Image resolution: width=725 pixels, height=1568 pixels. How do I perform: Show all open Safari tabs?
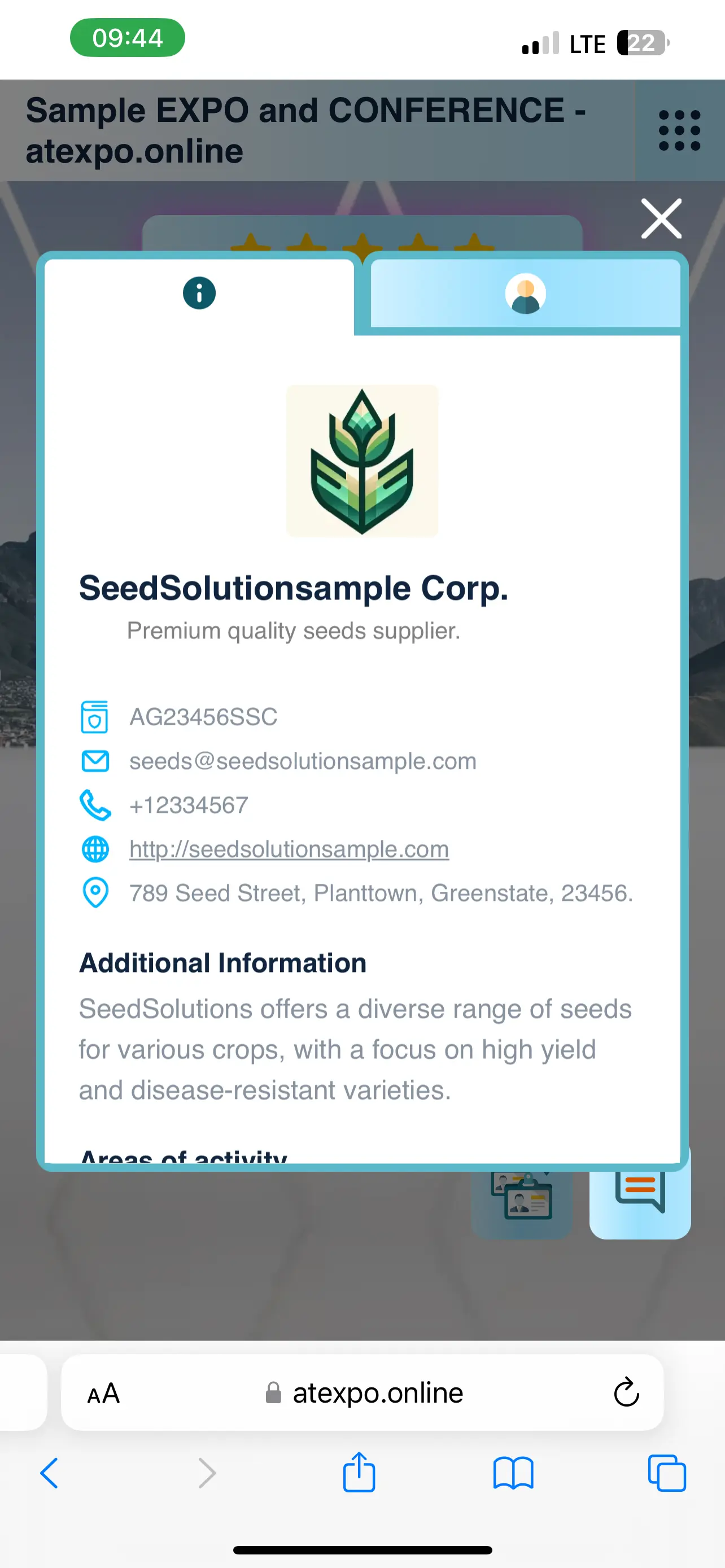(x=667, y=1474)
